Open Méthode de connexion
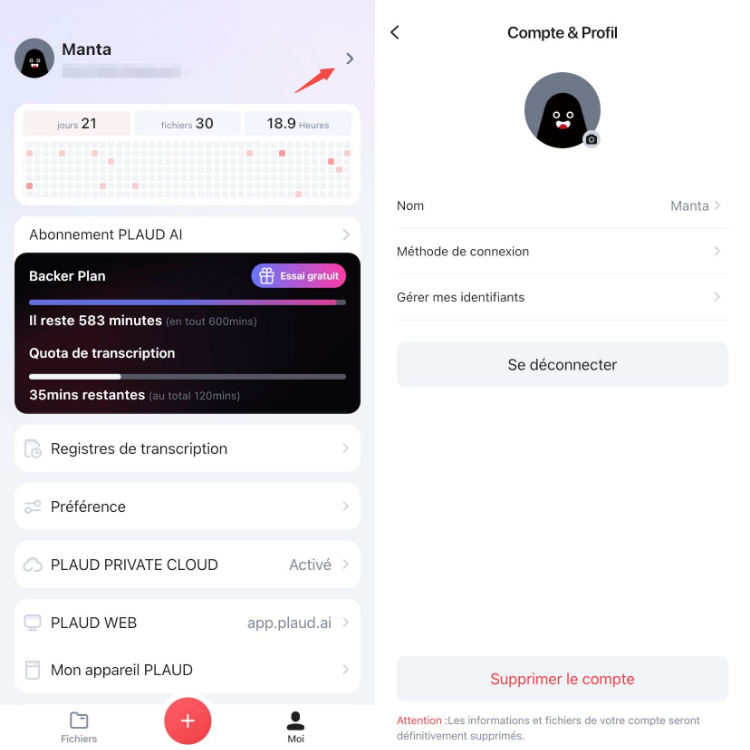This screenshot has width=750, height=750. [562, 252]
